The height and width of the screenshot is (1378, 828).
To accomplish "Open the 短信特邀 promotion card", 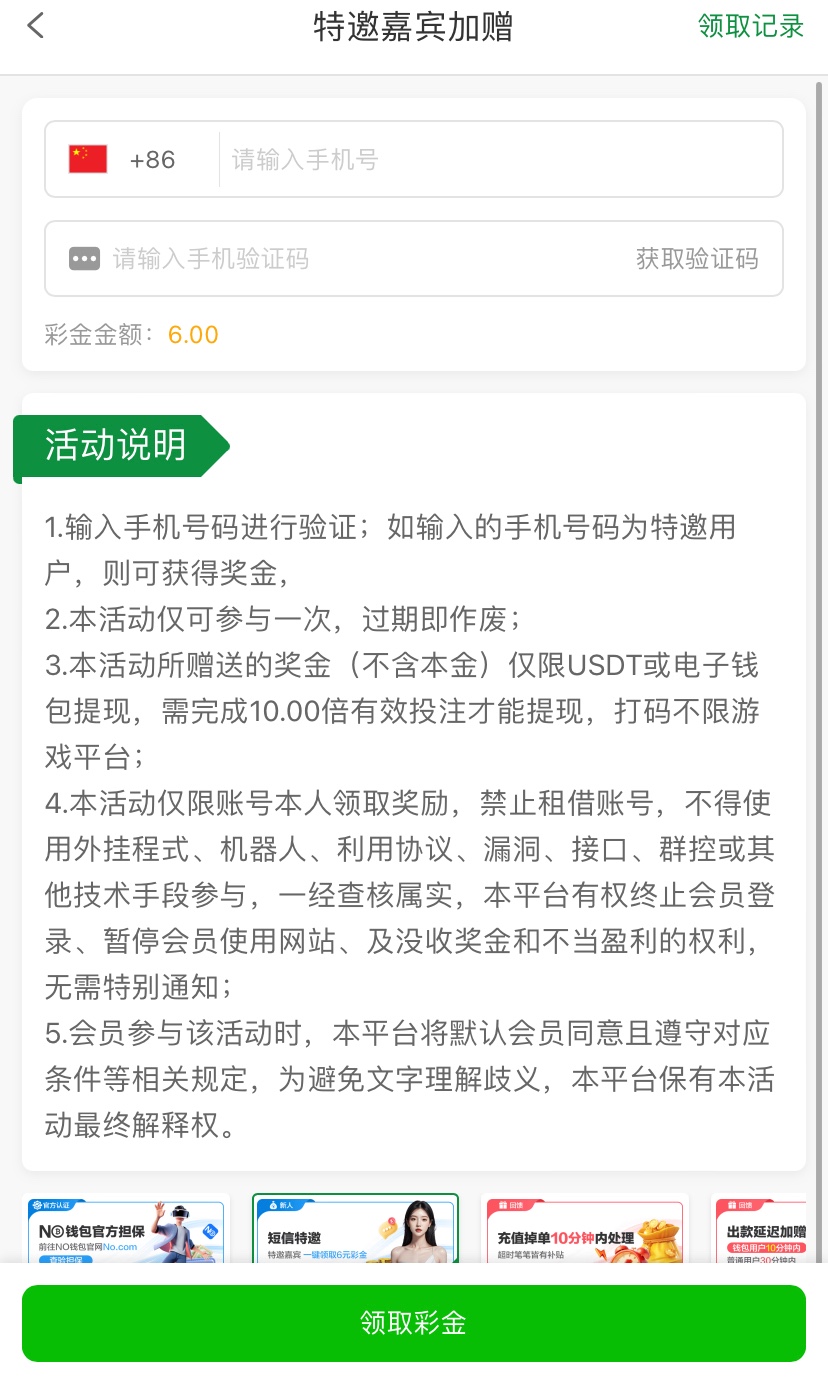I will pos(355,1229).
